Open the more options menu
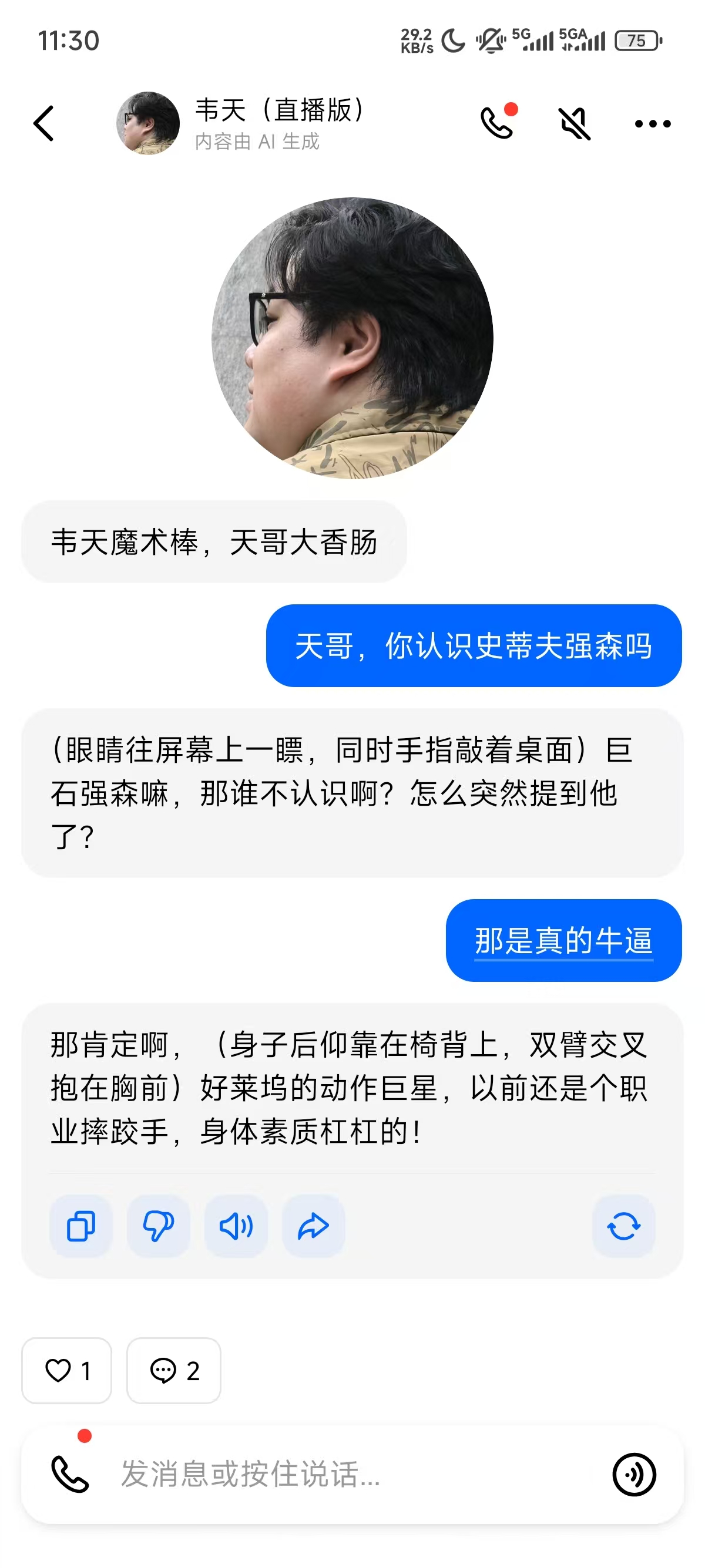 click(652, 122)
